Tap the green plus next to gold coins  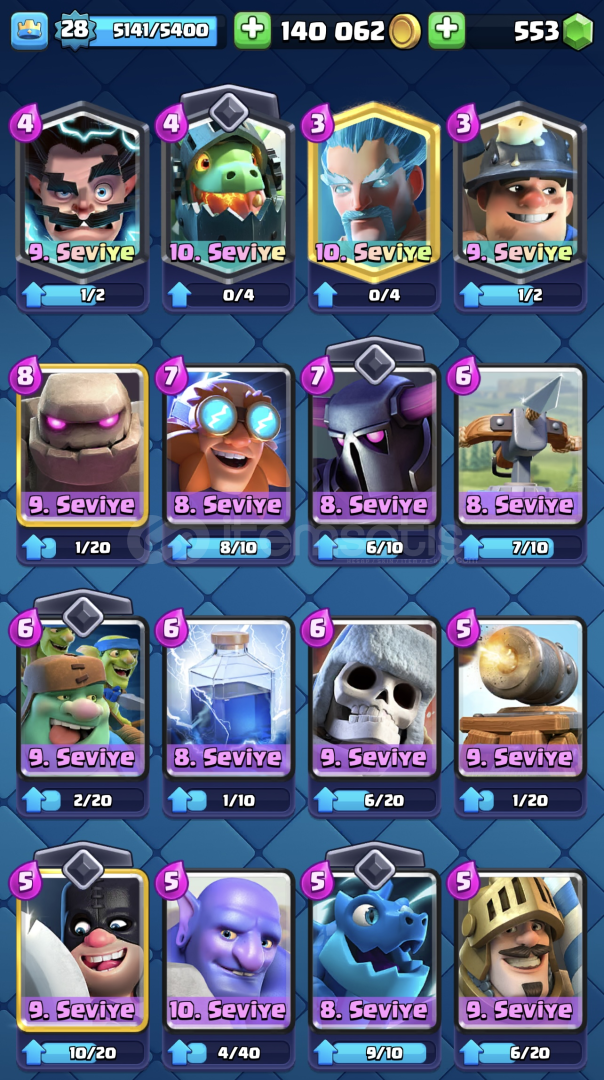point(252,30)
